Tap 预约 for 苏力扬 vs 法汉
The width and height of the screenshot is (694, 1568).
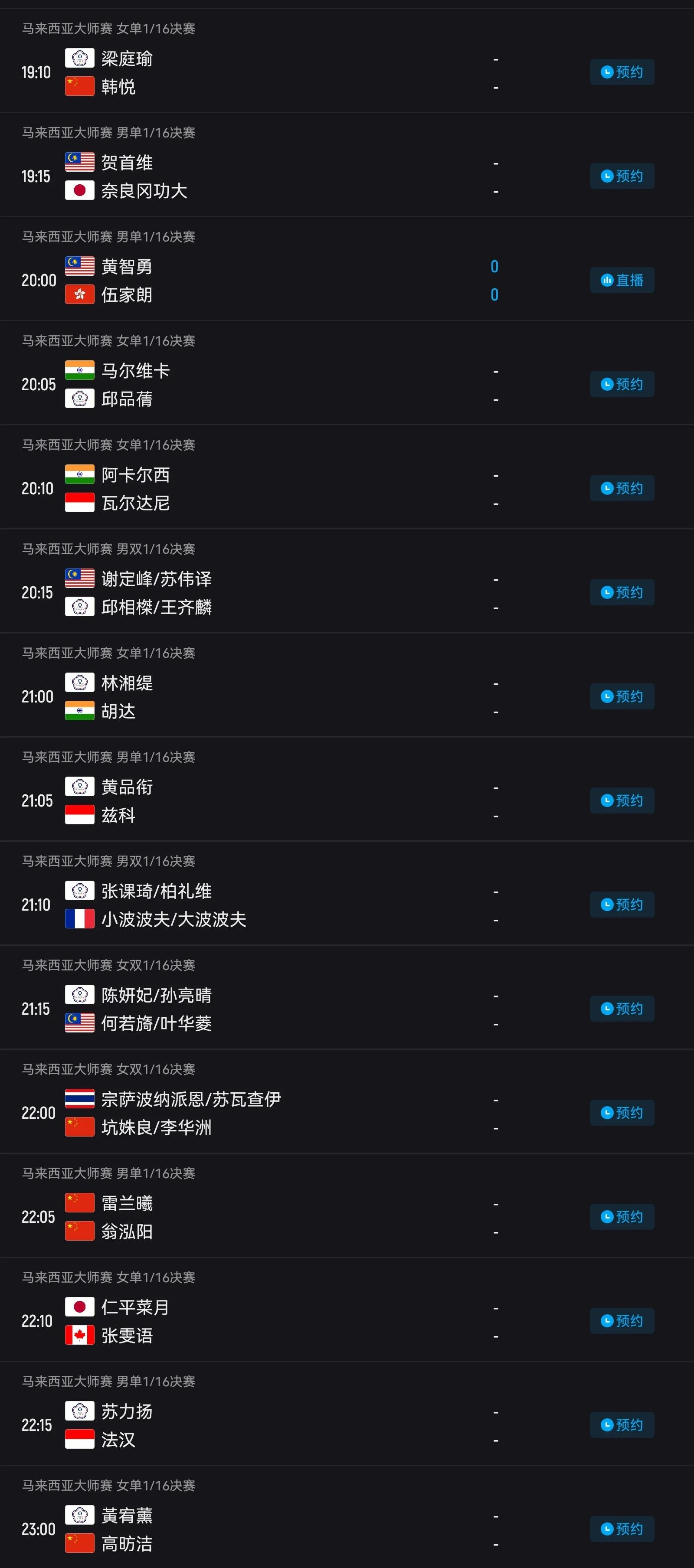tap(622, 1425)
